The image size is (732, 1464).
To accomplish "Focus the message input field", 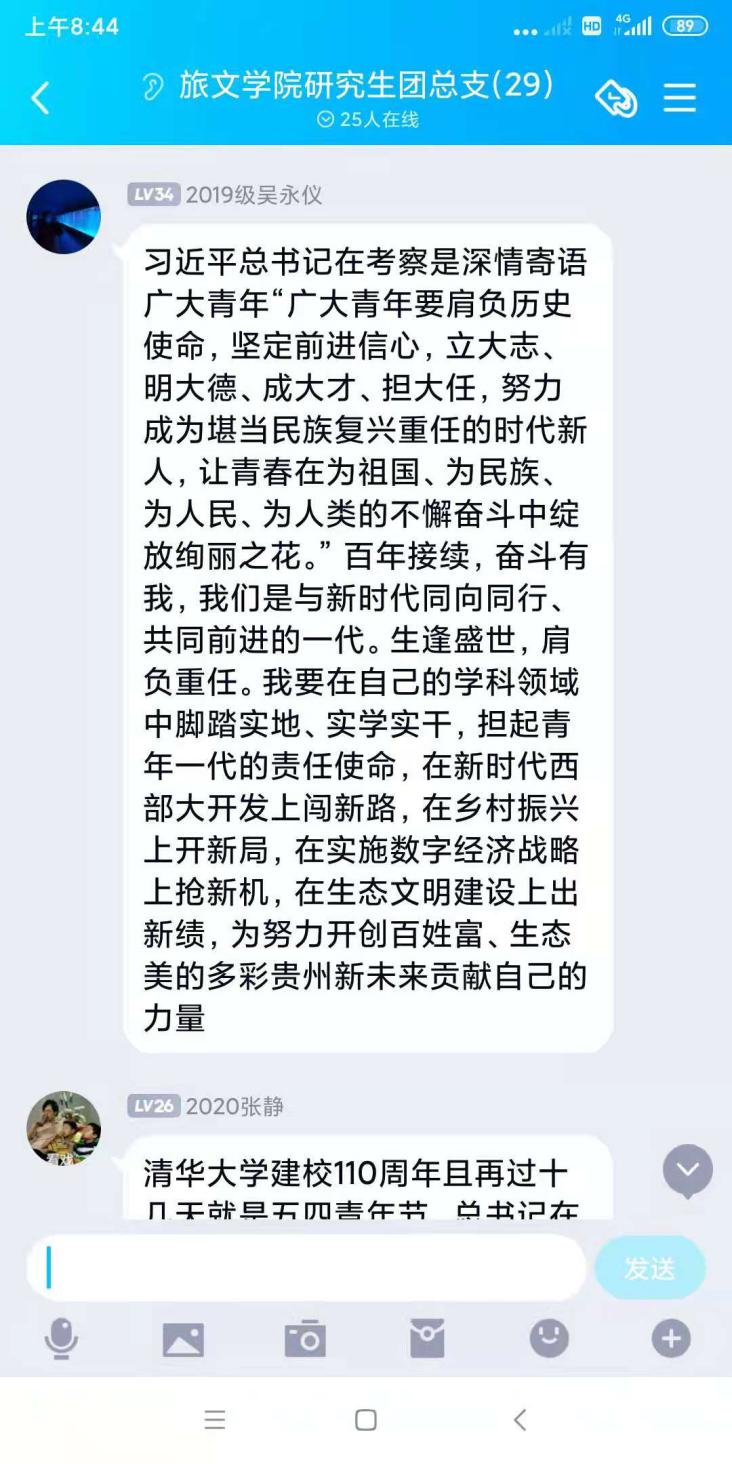I will [x=305, y=1268].
